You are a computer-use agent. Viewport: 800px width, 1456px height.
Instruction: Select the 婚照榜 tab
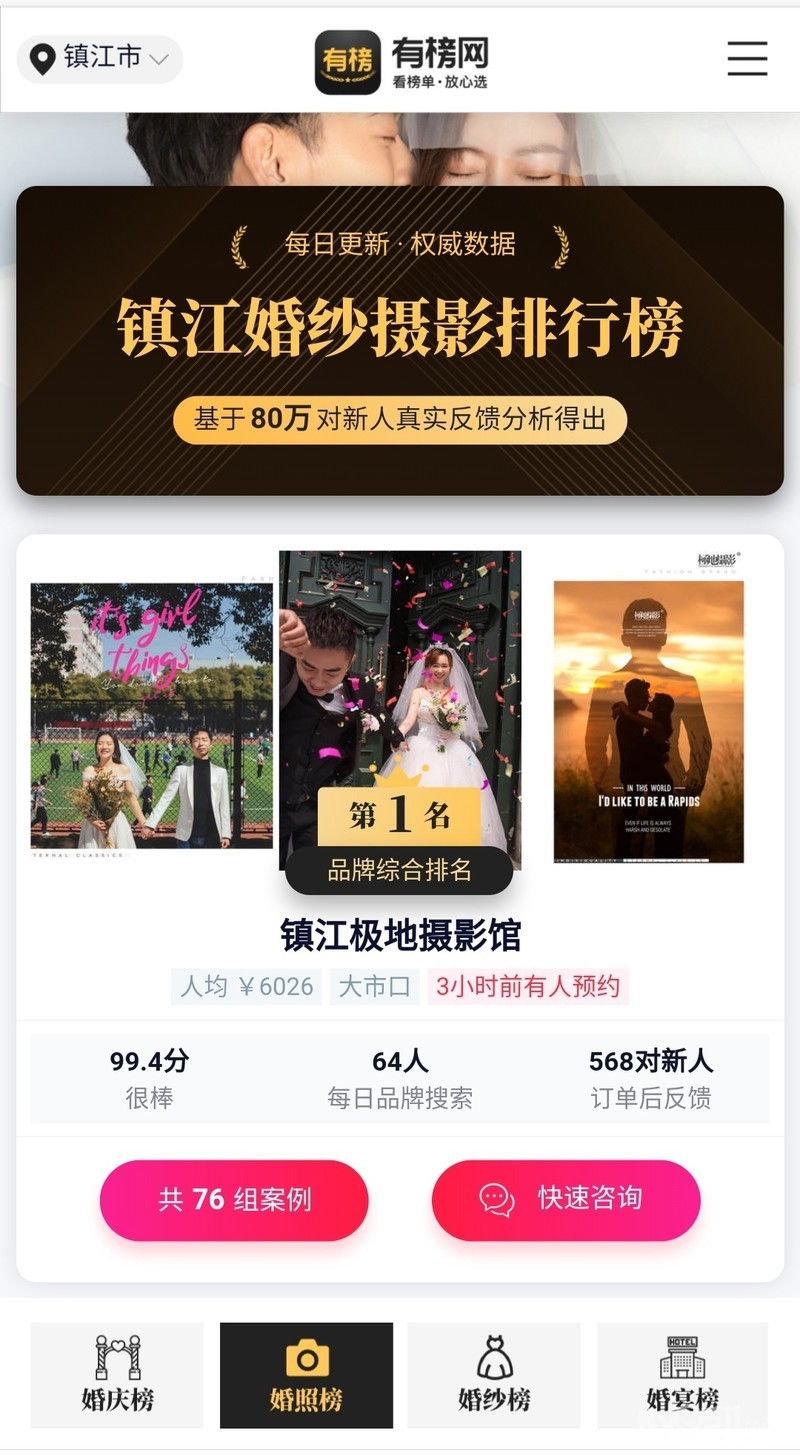tap(306, 1375)
